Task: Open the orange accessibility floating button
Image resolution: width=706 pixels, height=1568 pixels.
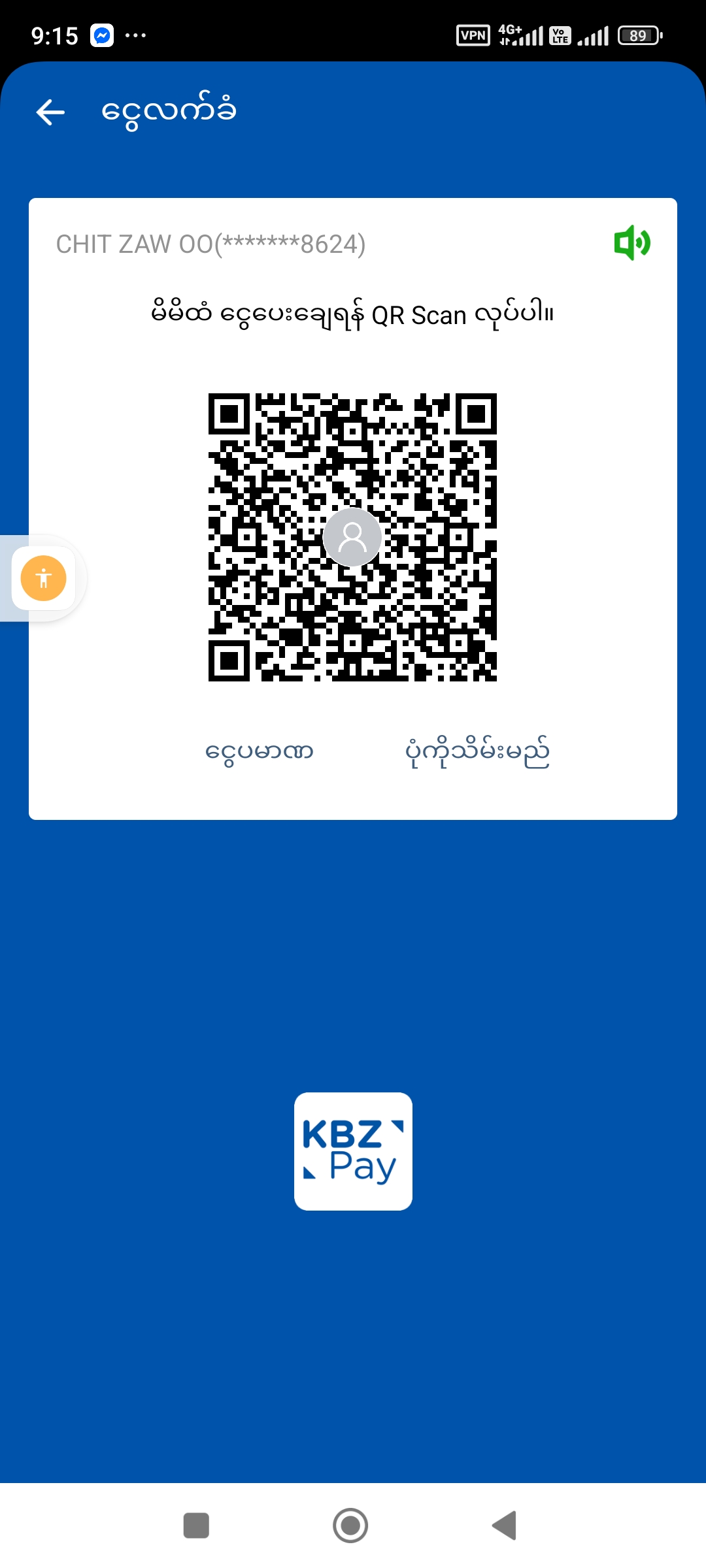Action: 44,578
